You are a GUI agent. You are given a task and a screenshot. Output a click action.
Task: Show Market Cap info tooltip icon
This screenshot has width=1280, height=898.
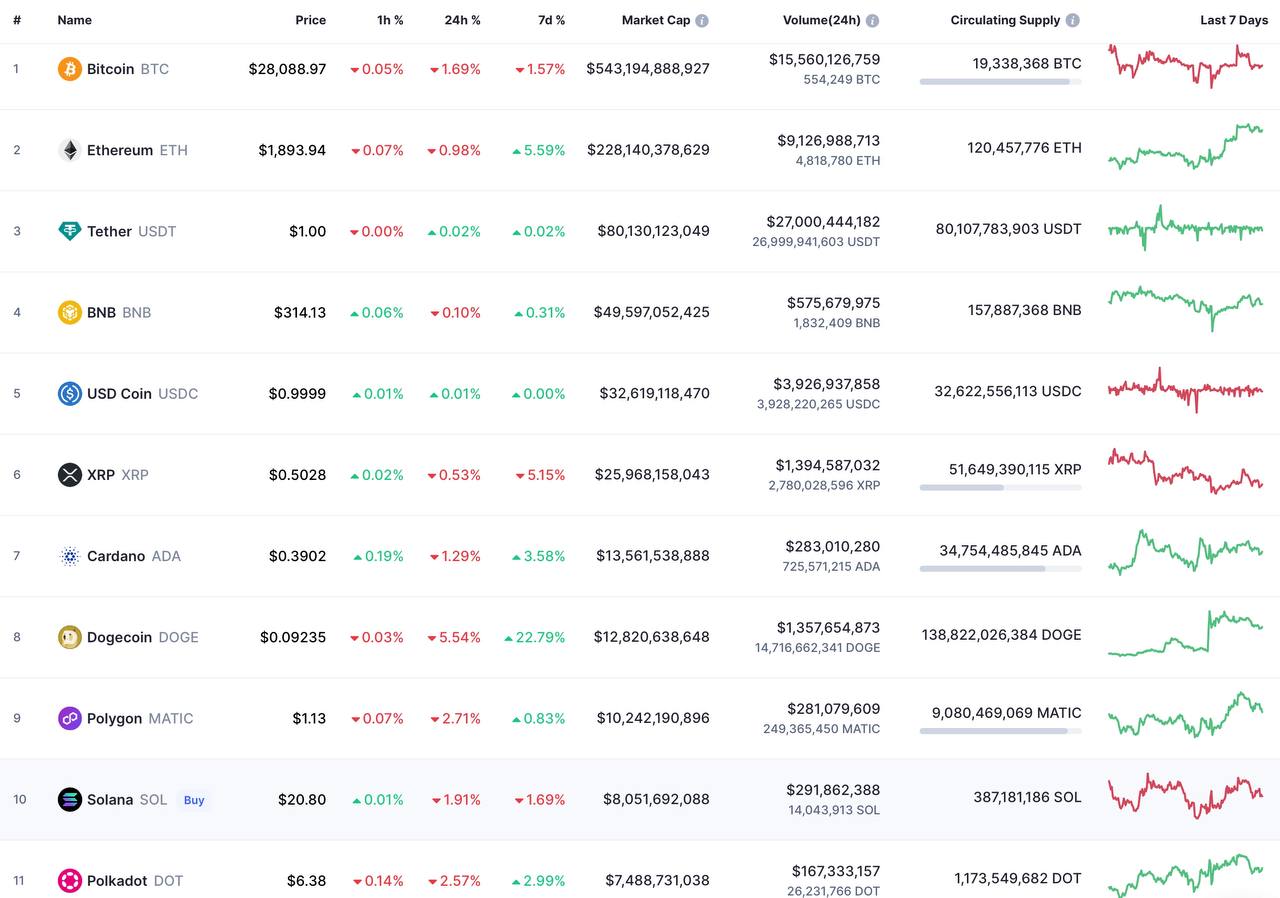tap(702, 20)
